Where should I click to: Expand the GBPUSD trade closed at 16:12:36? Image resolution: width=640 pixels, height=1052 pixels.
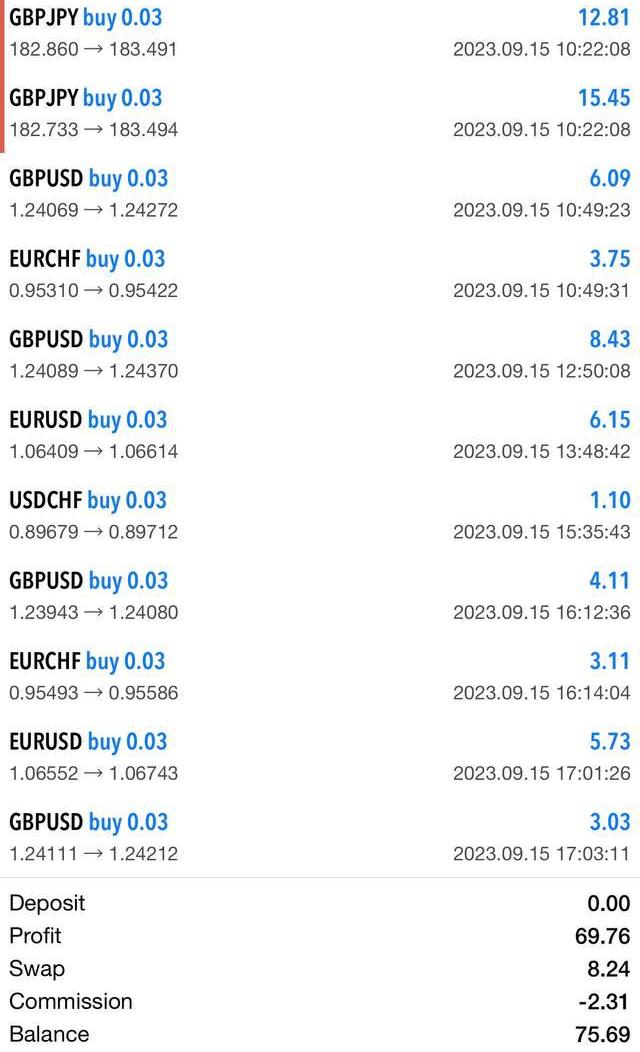tap(320, 596)
